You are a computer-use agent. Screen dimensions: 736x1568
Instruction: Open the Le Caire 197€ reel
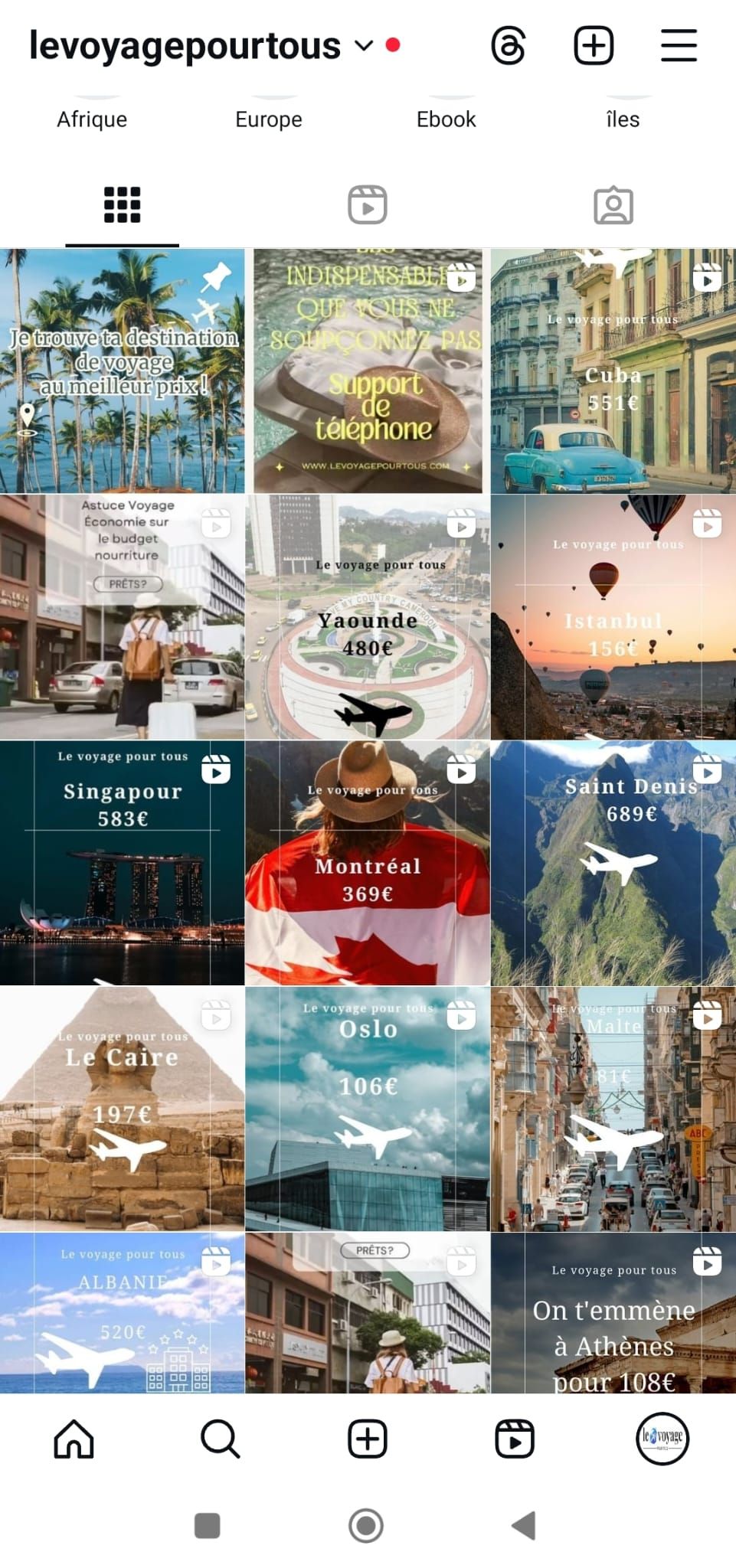click(x=123, y=1109)
